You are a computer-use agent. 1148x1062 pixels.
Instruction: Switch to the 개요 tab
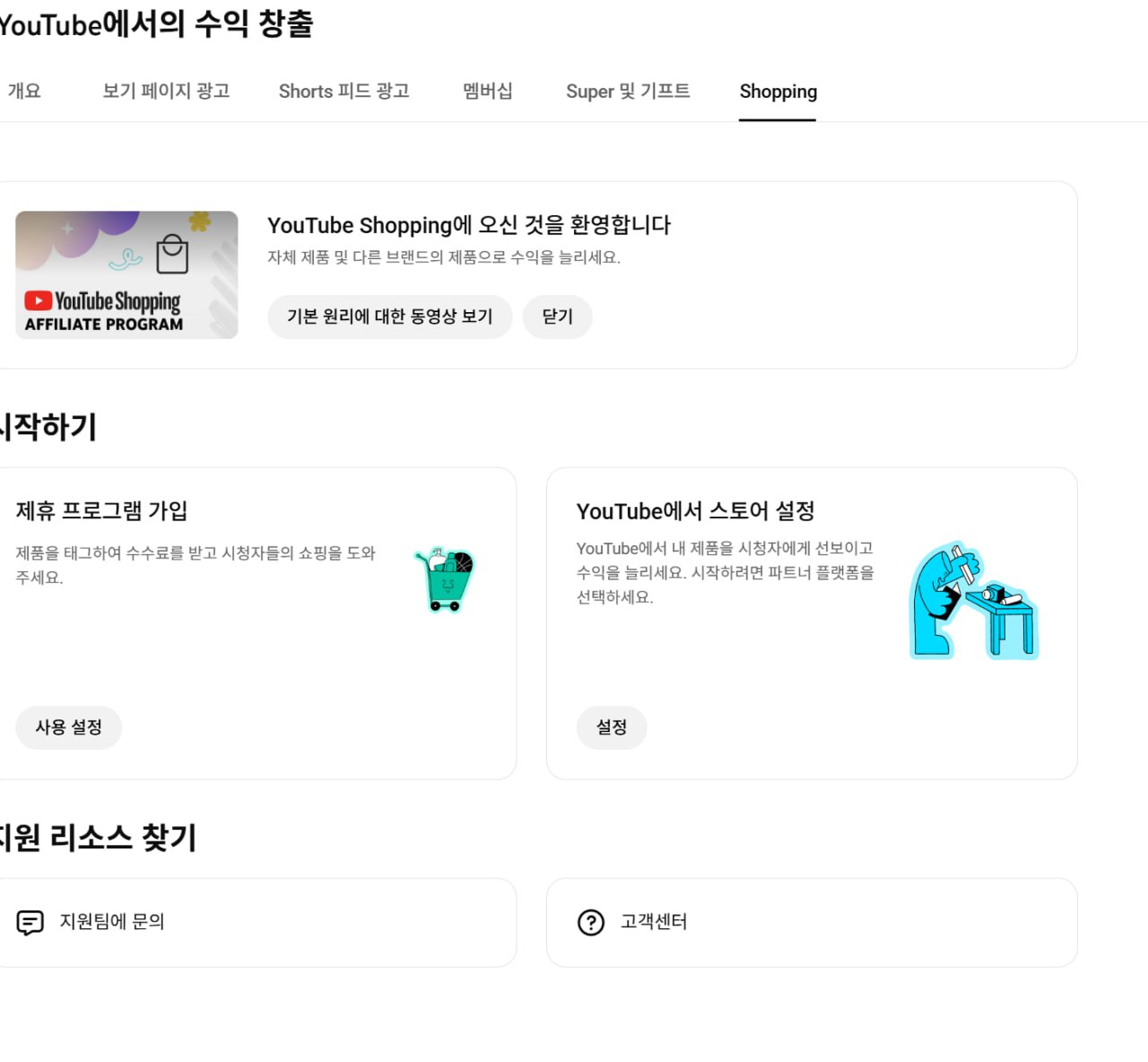(x=24, y=91)
